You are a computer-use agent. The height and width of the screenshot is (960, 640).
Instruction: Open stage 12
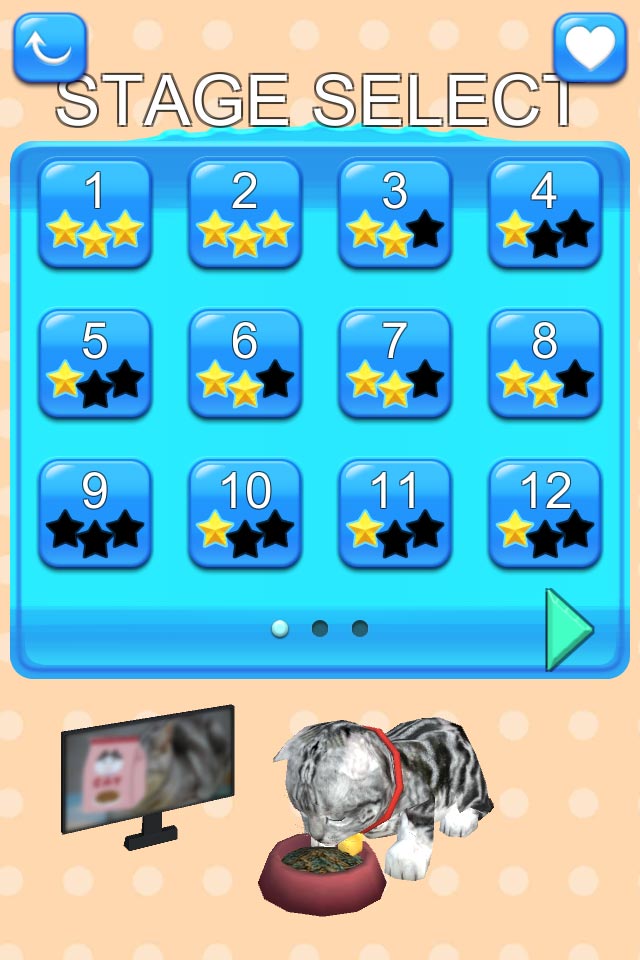[545, 513]
